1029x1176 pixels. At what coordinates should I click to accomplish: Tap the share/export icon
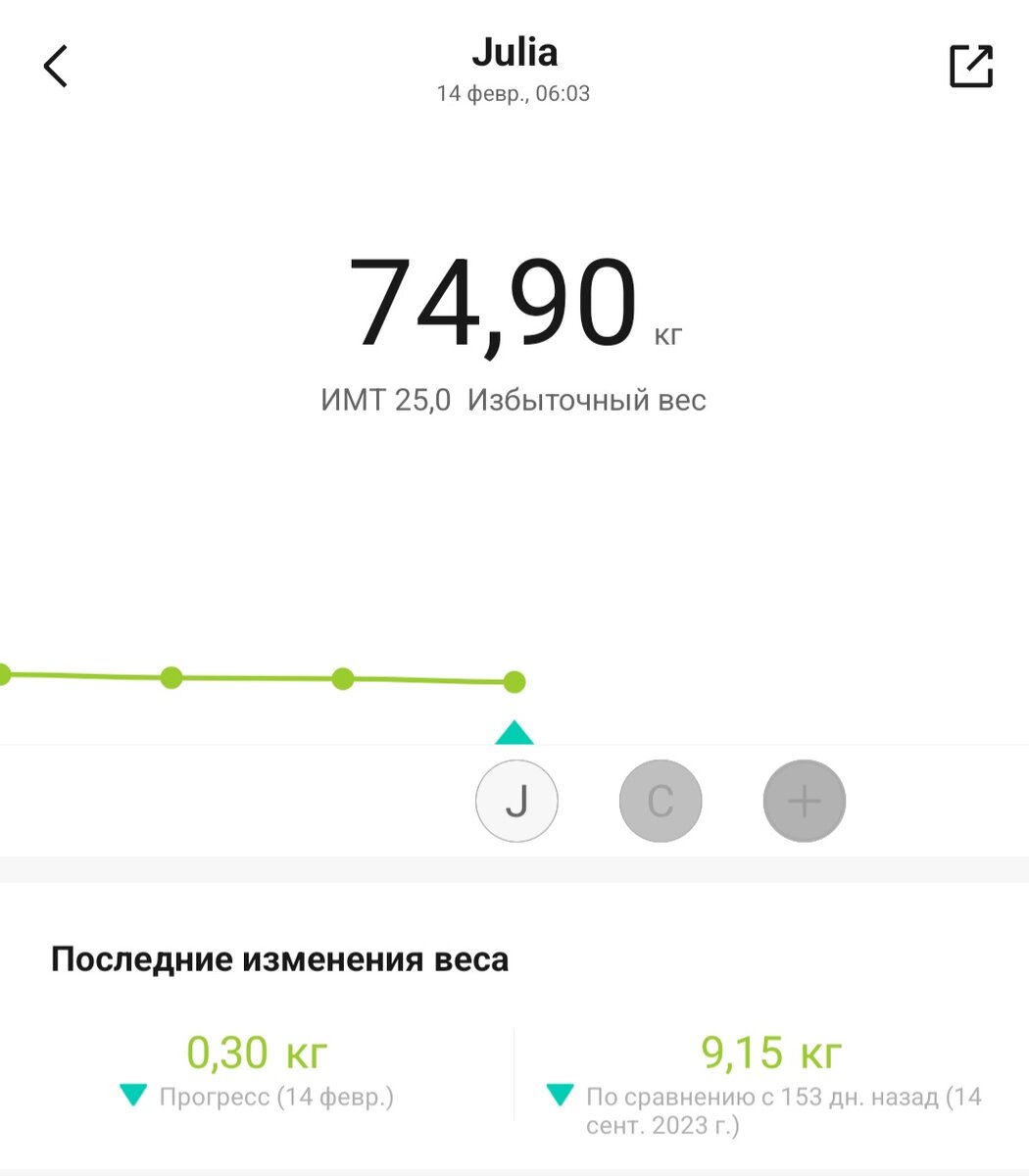tap(970, 67)
